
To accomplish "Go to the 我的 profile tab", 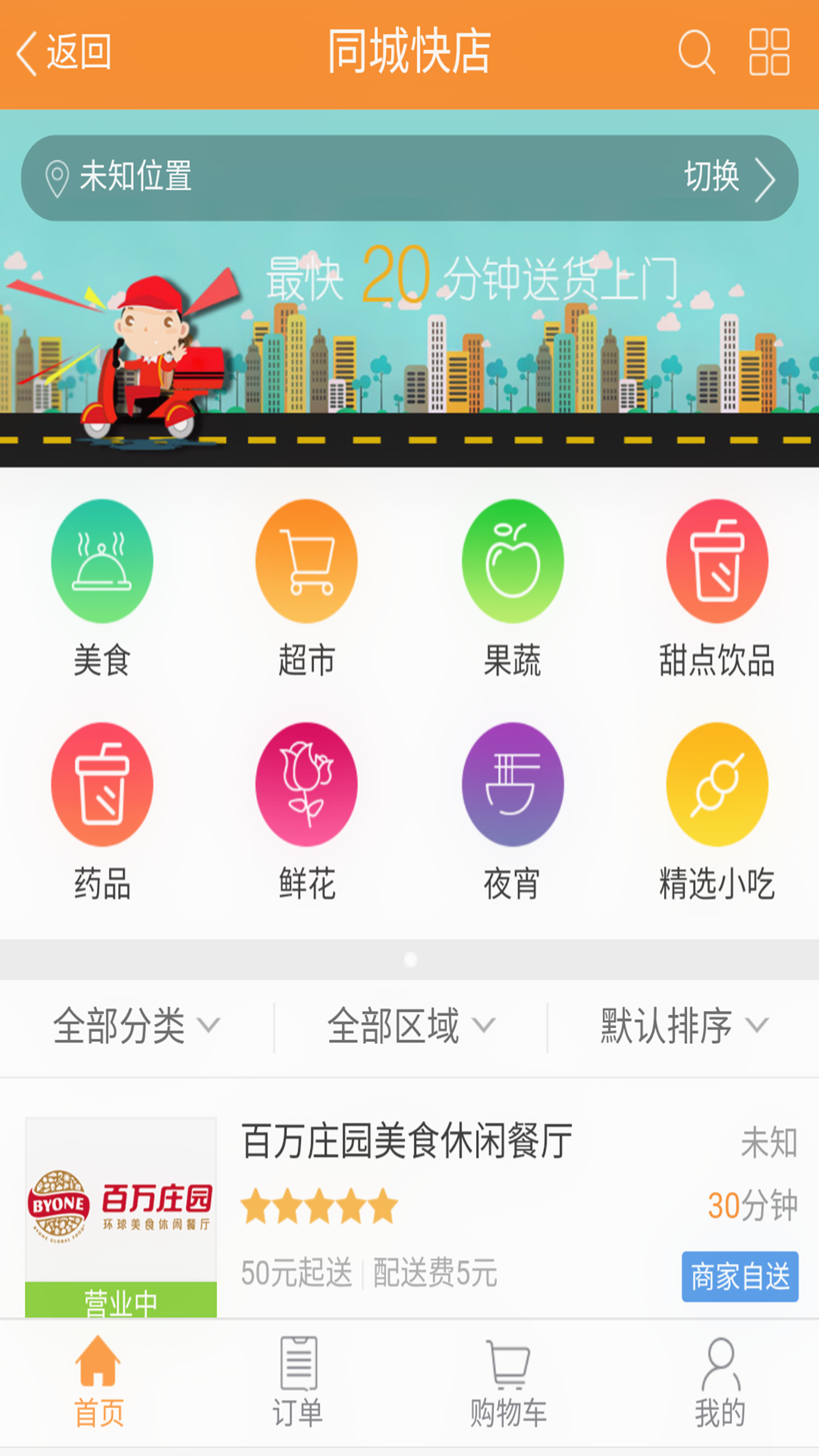I will pos(719,1382).
